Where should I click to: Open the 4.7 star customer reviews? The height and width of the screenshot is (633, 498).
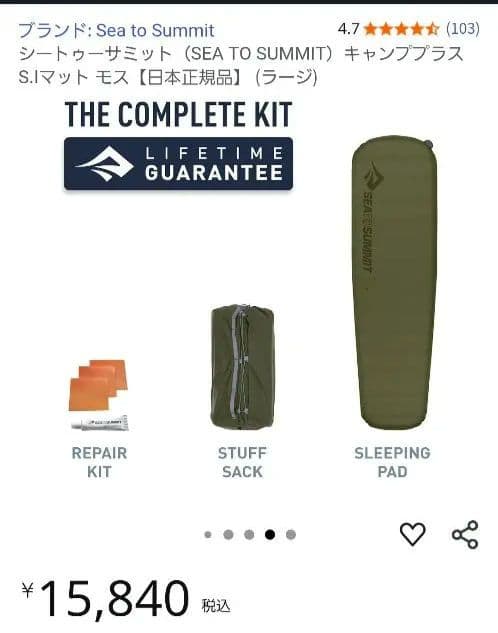408,29
